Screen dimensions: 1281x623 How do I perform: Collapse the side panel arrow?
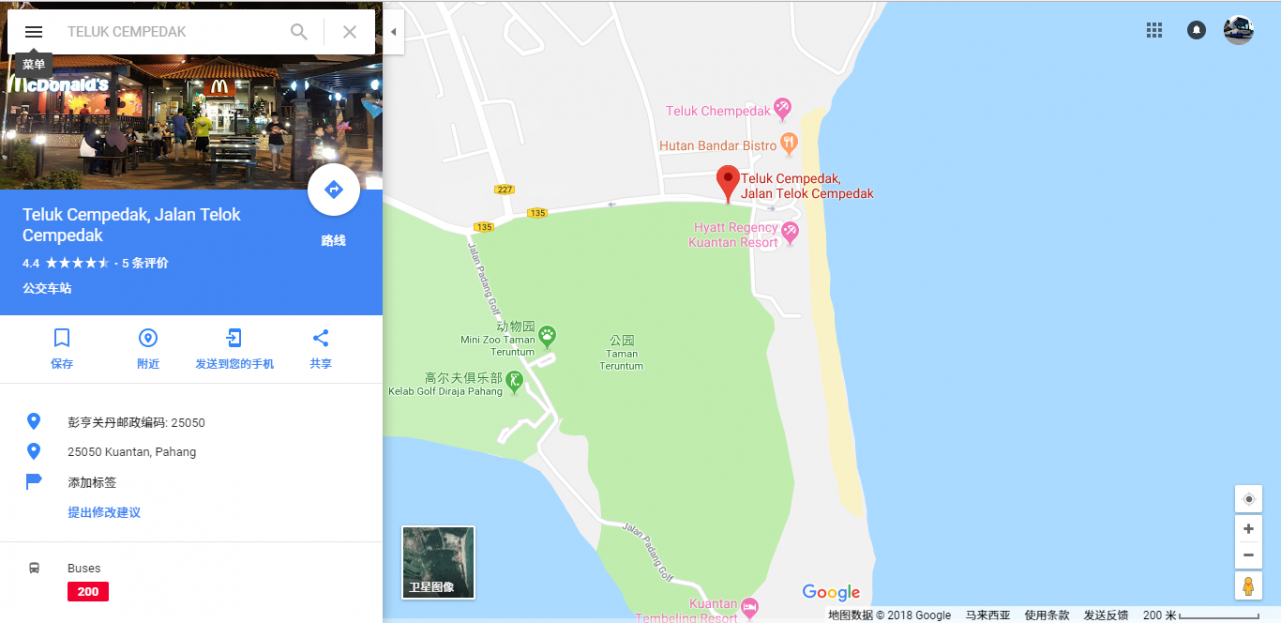point(393,32)
